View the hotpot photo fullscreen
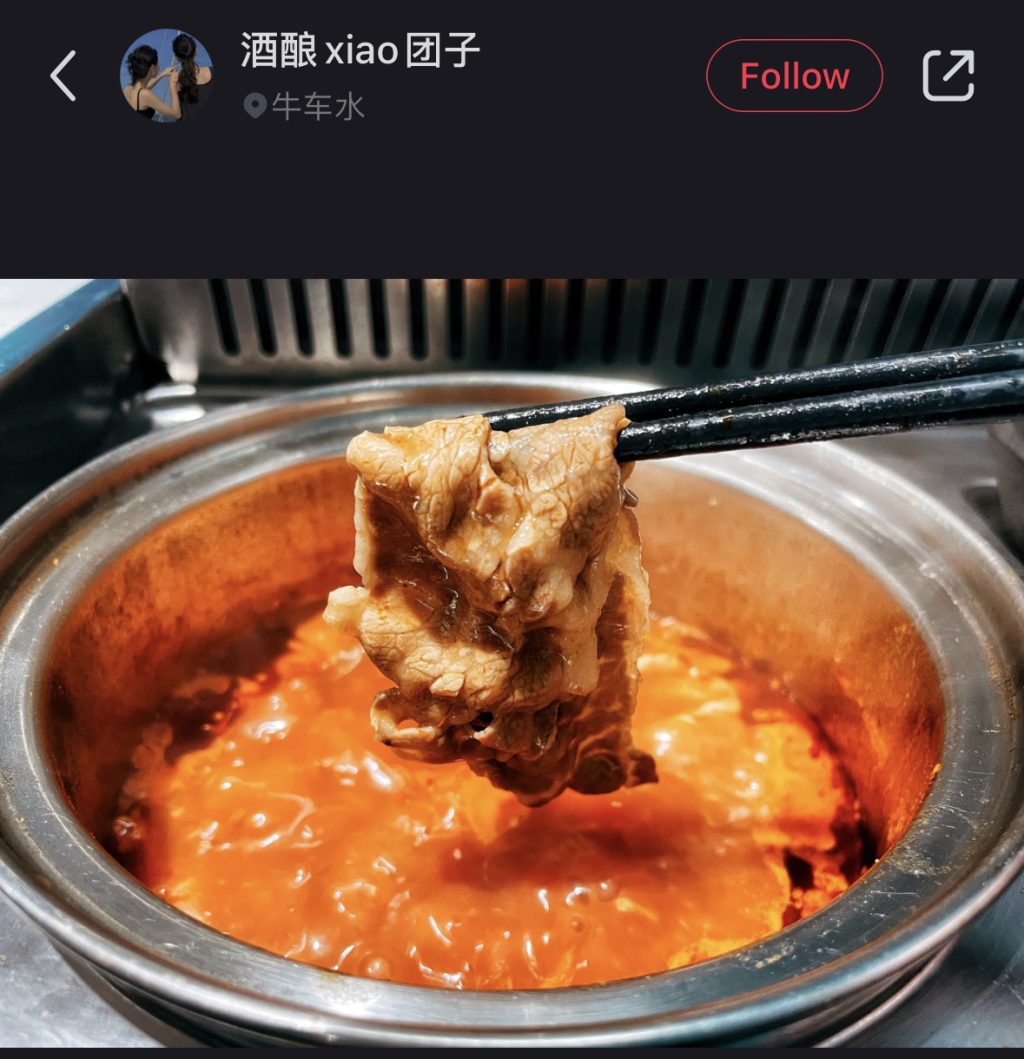Image resolution: width=1024 pixels, height=1059 pixels. point(512,660)
